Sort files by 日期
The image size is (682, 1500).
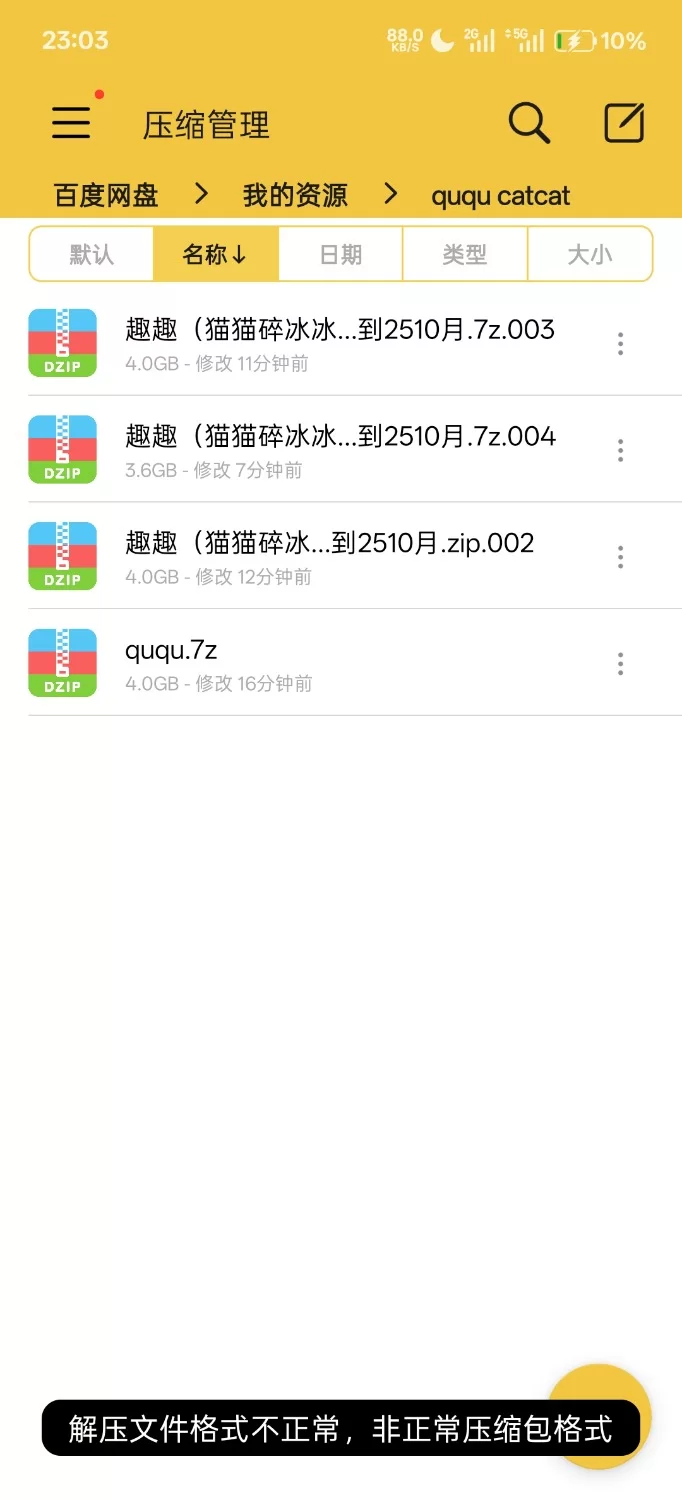pos(340,254)
